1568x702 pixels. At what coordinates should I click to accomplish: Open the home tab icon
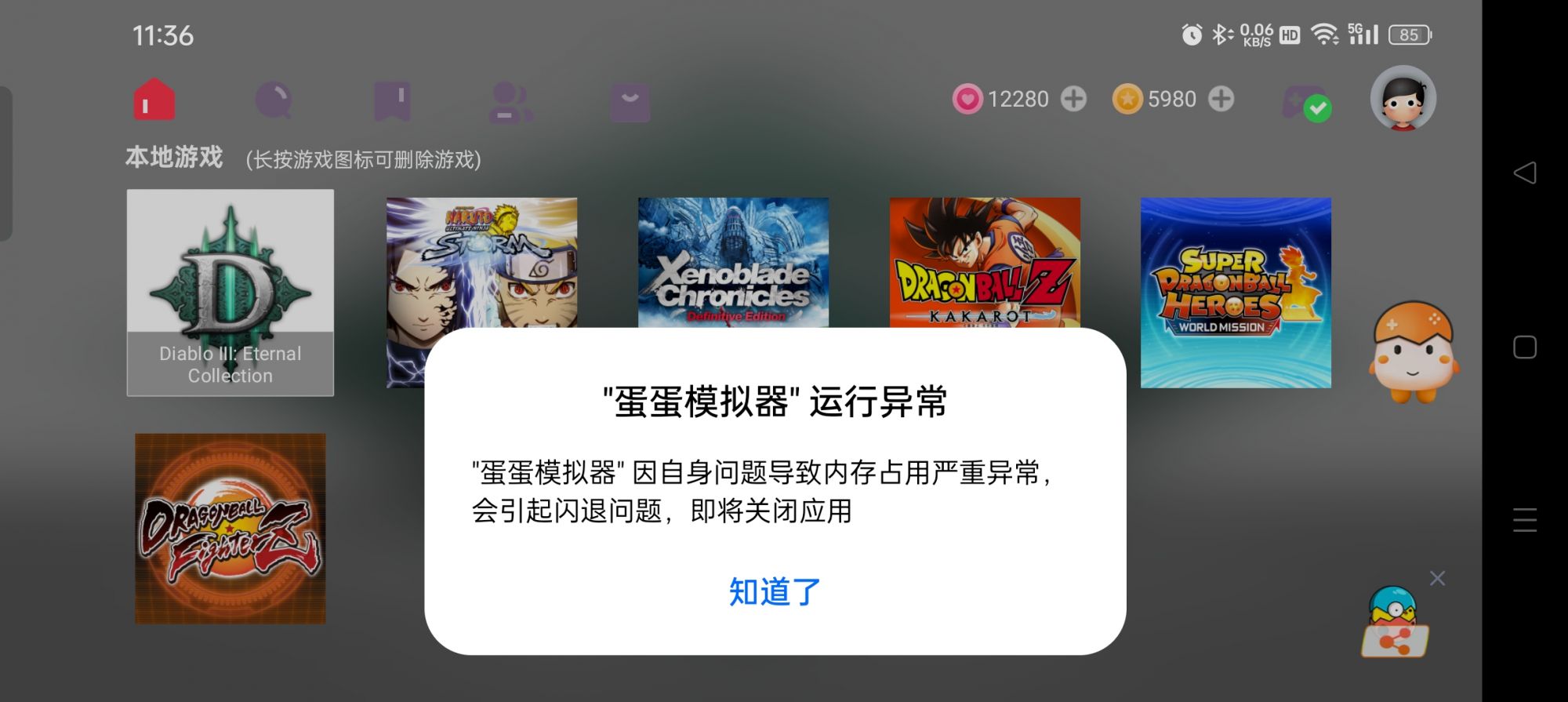coord(154,100)
